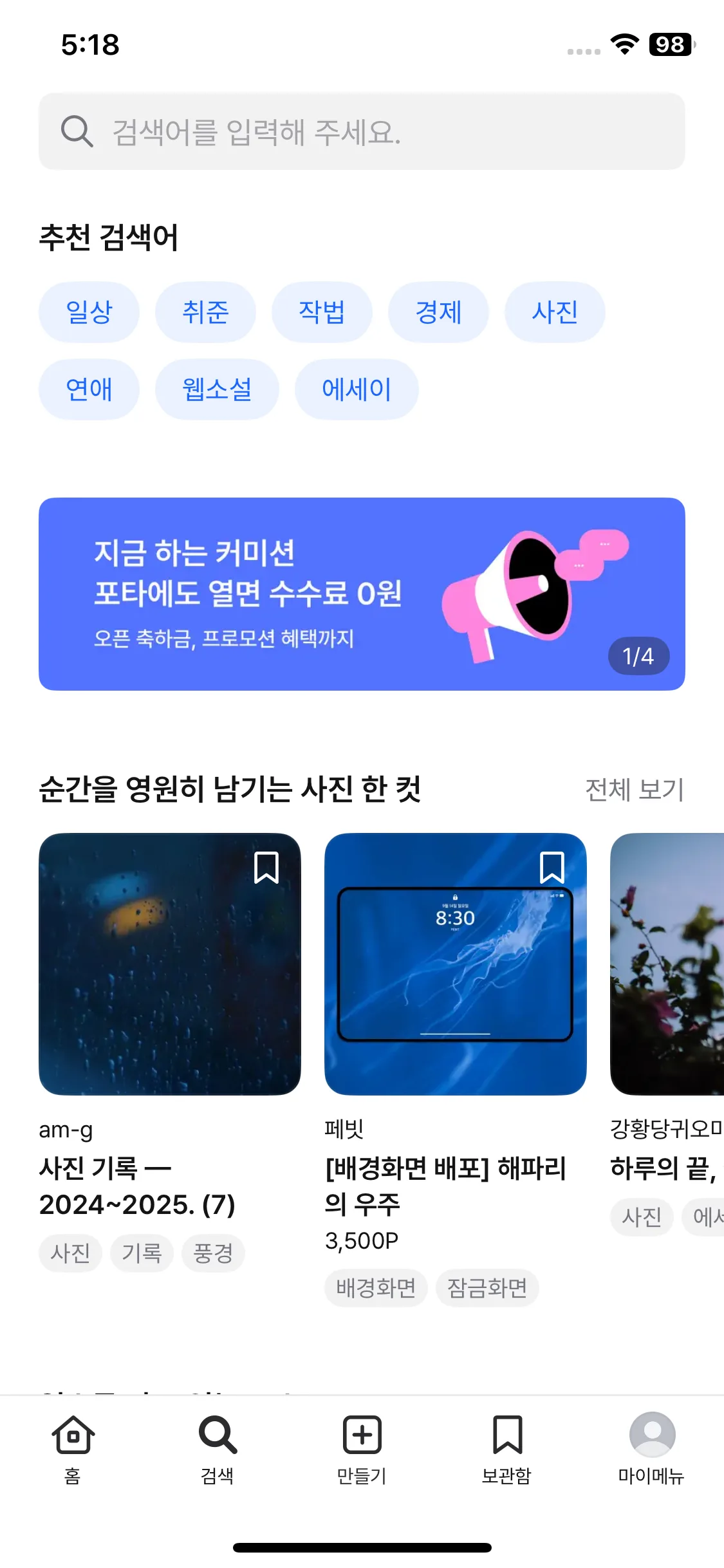Screen dimensions: 724x1568
Task: Choose the 웹소설 keyword chip
Action: click(x=217, y=389)
